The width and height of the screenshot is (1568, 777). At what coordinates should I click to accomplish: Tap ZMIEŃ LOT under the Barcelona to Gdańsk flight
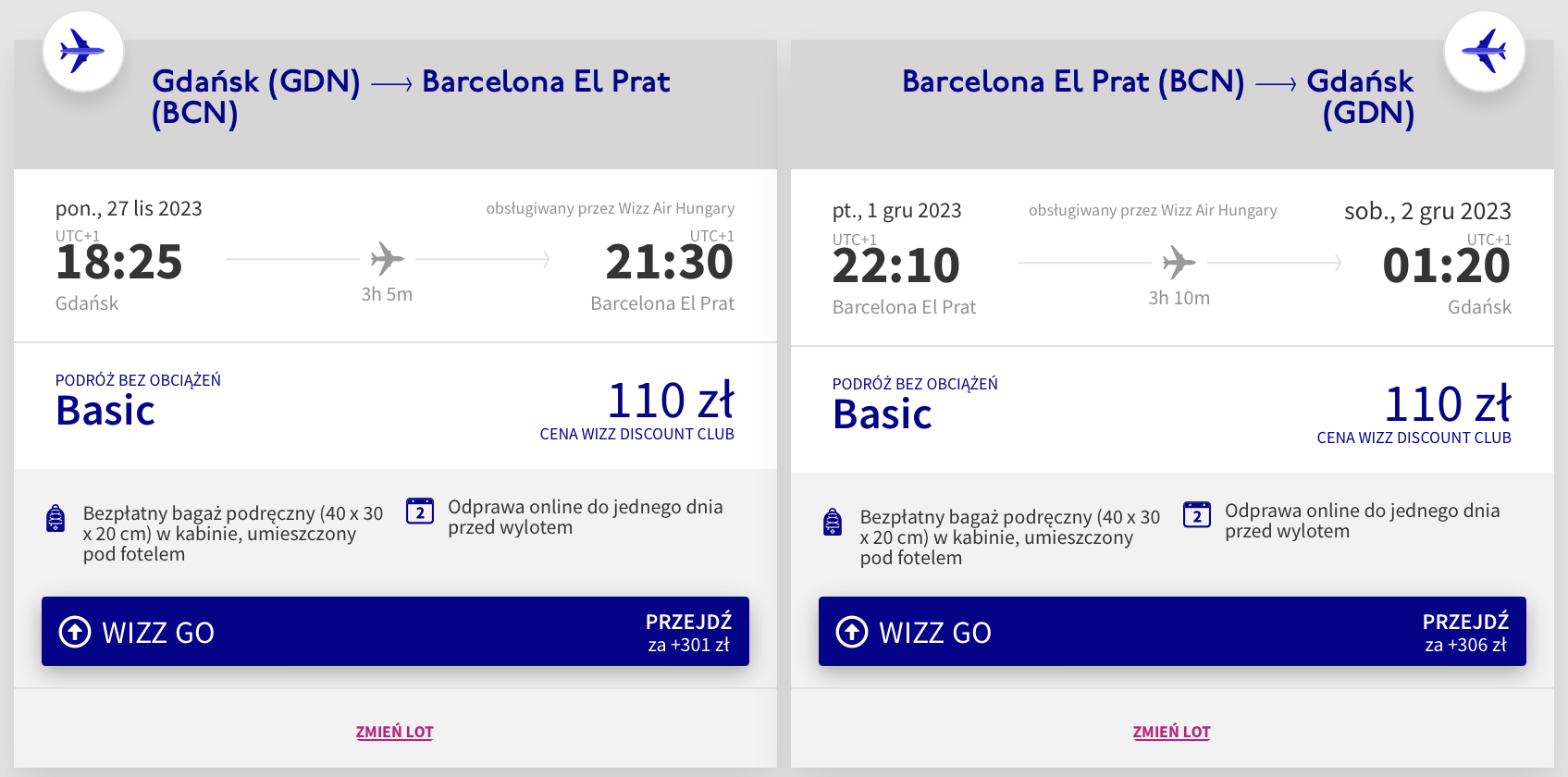(x=1171, y=732)
